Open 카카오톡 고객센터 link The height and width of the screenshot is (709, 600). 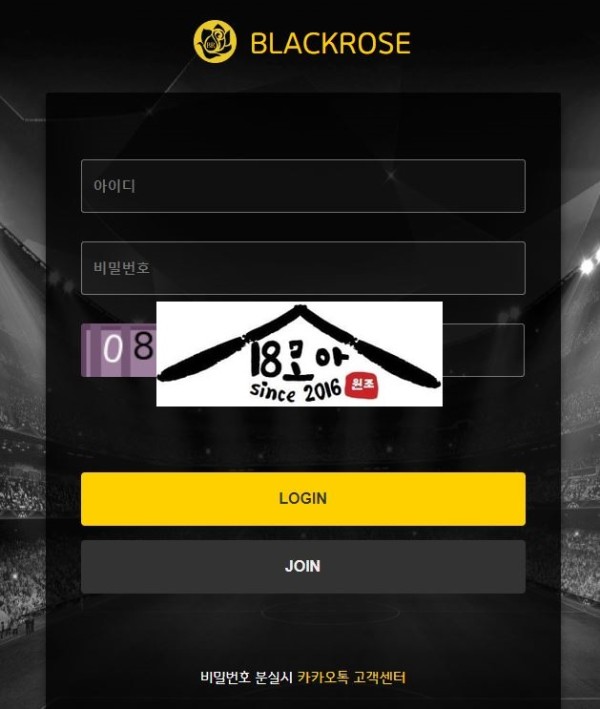(x=352, y=677)
